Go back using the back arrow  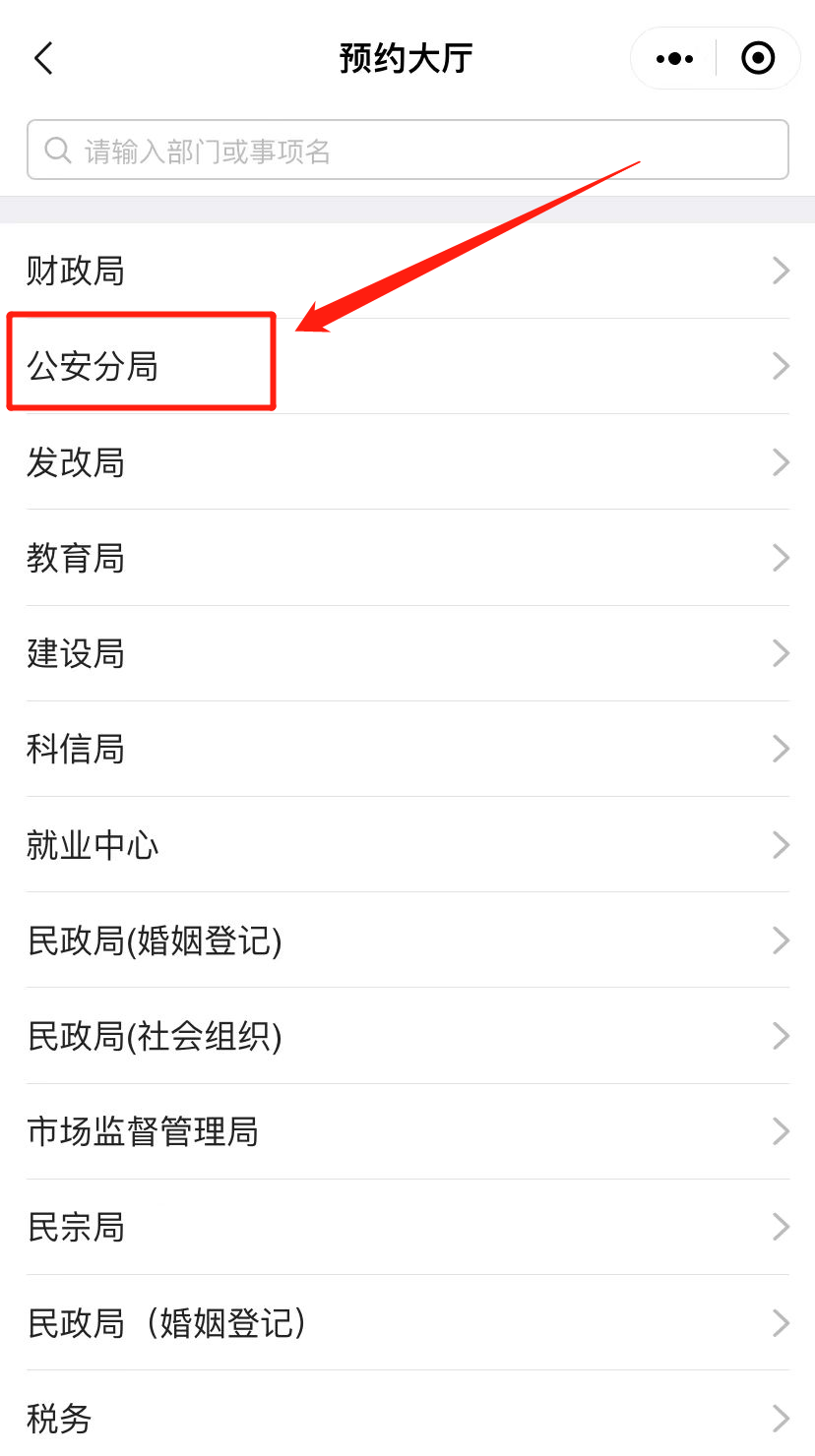click(44, 59)
